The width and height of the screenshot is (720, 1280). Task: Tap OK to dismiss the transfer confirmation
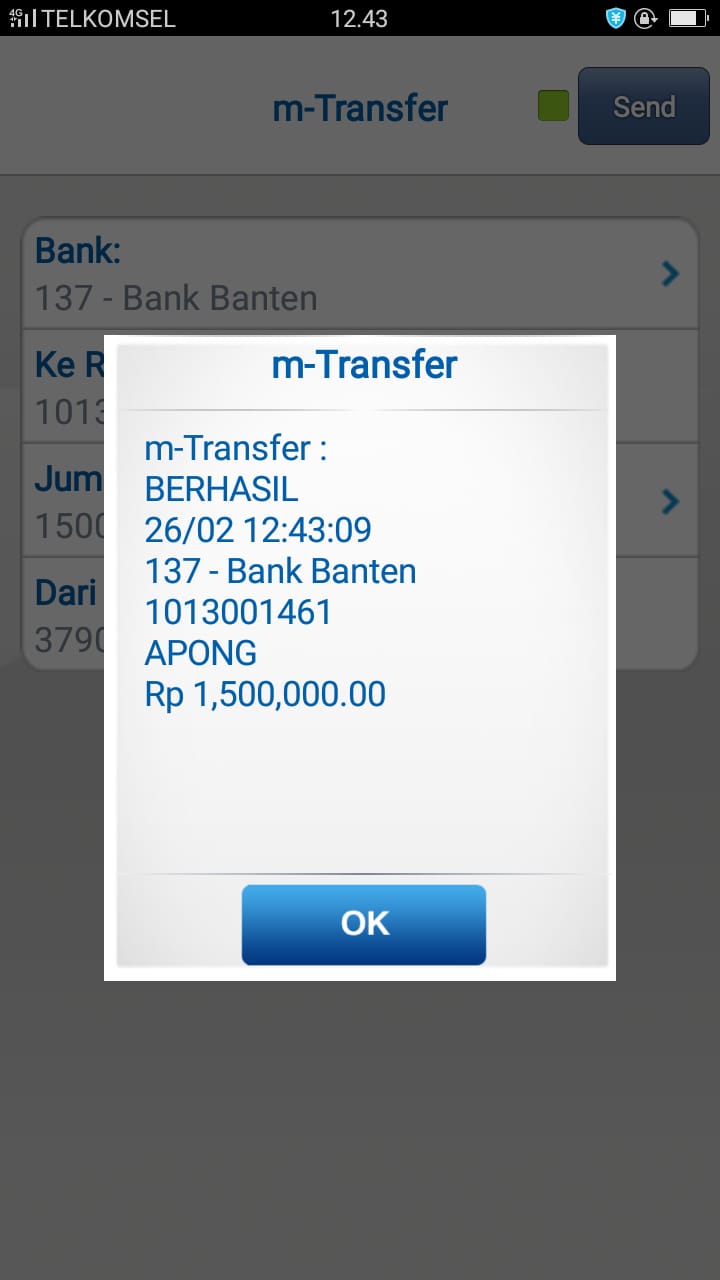coord(363,924)
